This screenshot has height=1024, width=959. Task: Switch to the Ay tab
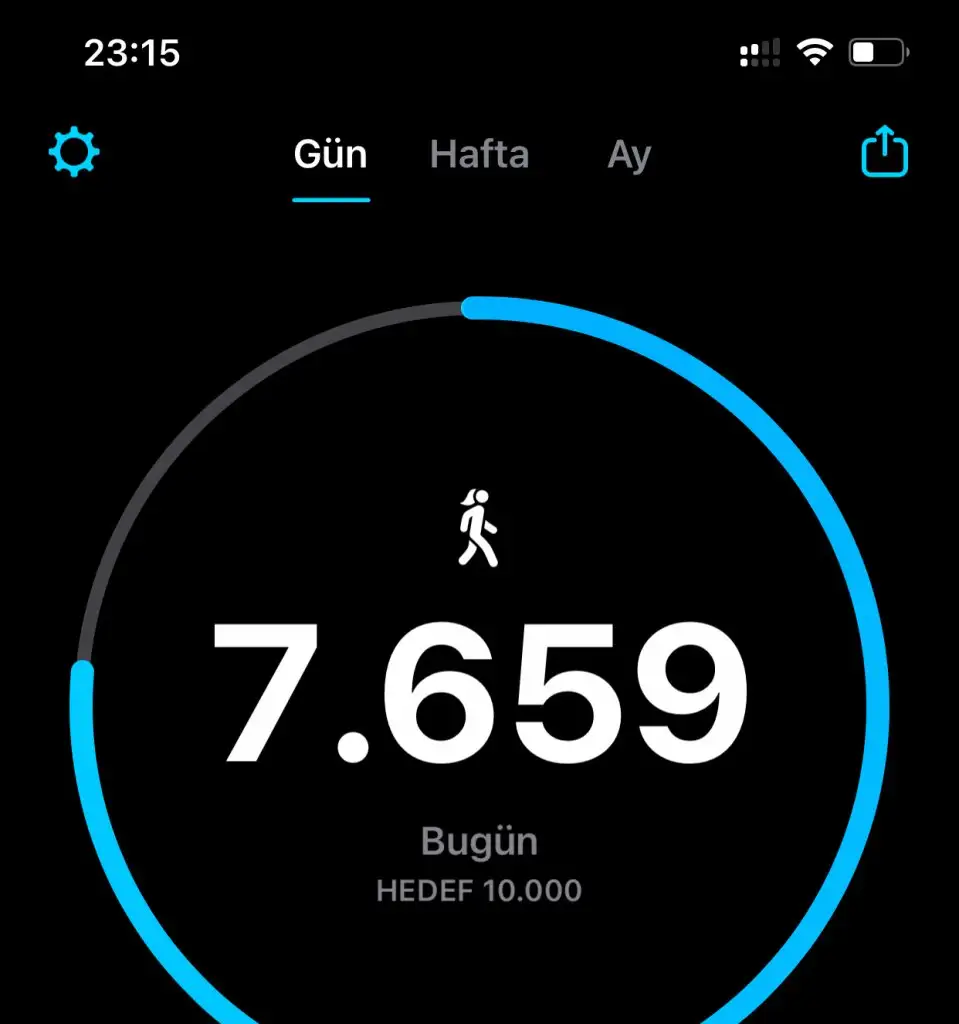(x=629, y=155)
